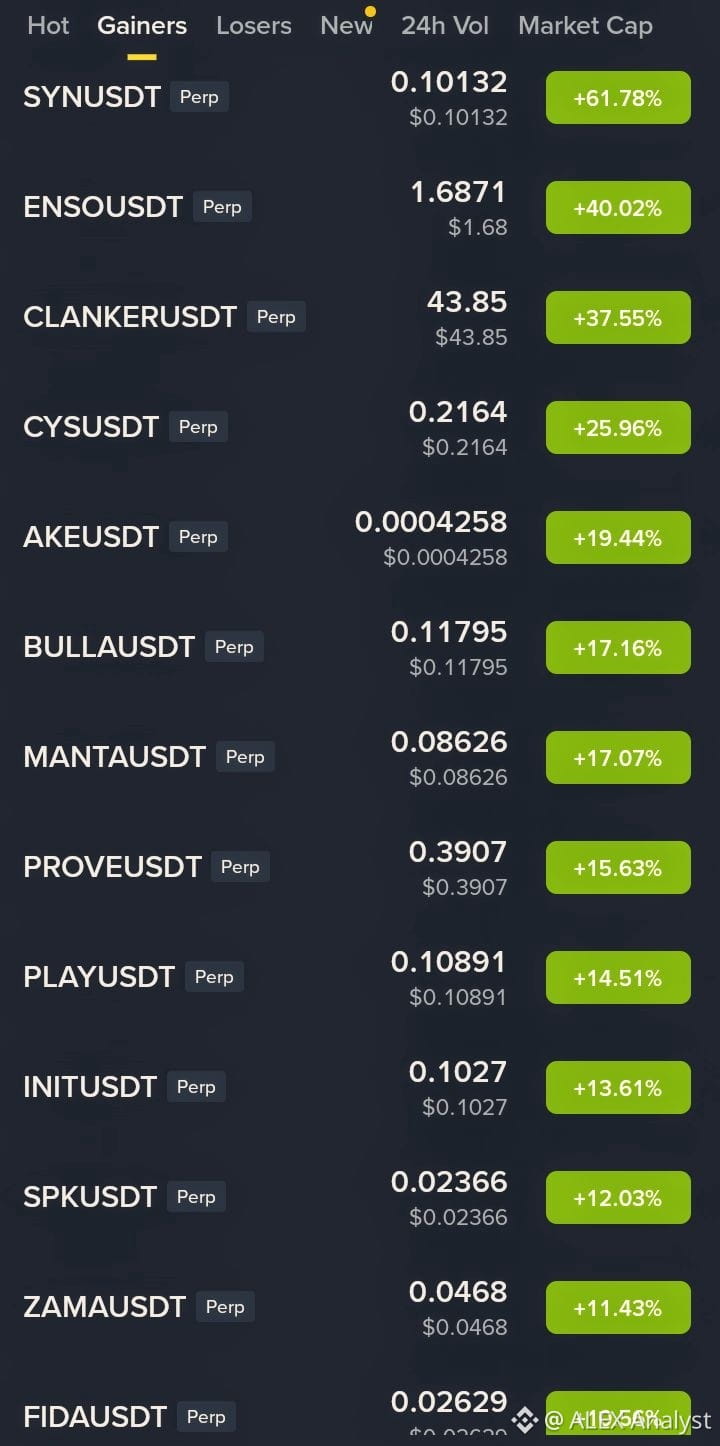The image size is (720, 1446).
Task: Open the New tab
Action: click(346, 26)
